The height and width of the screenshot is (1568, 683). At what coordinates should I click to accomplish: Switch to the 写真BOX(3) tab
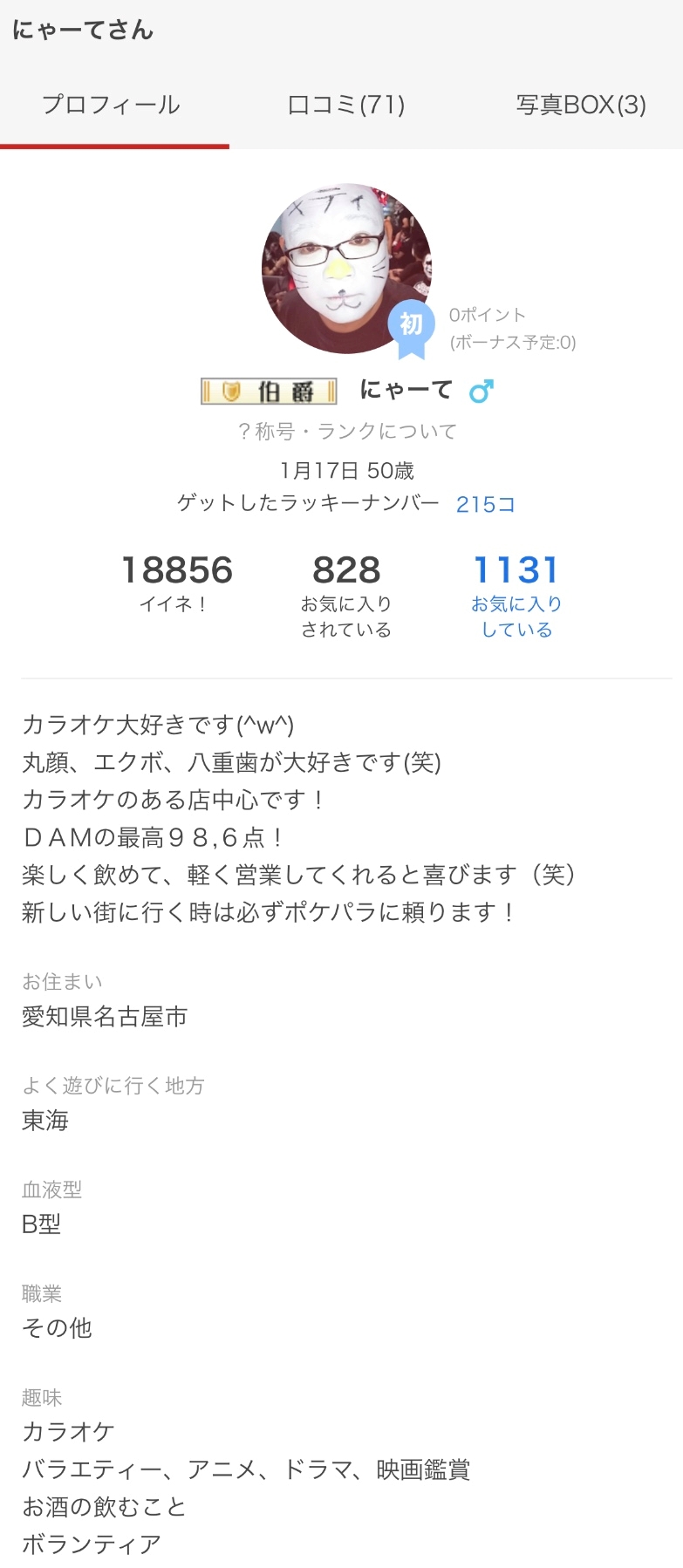[580, 106]
